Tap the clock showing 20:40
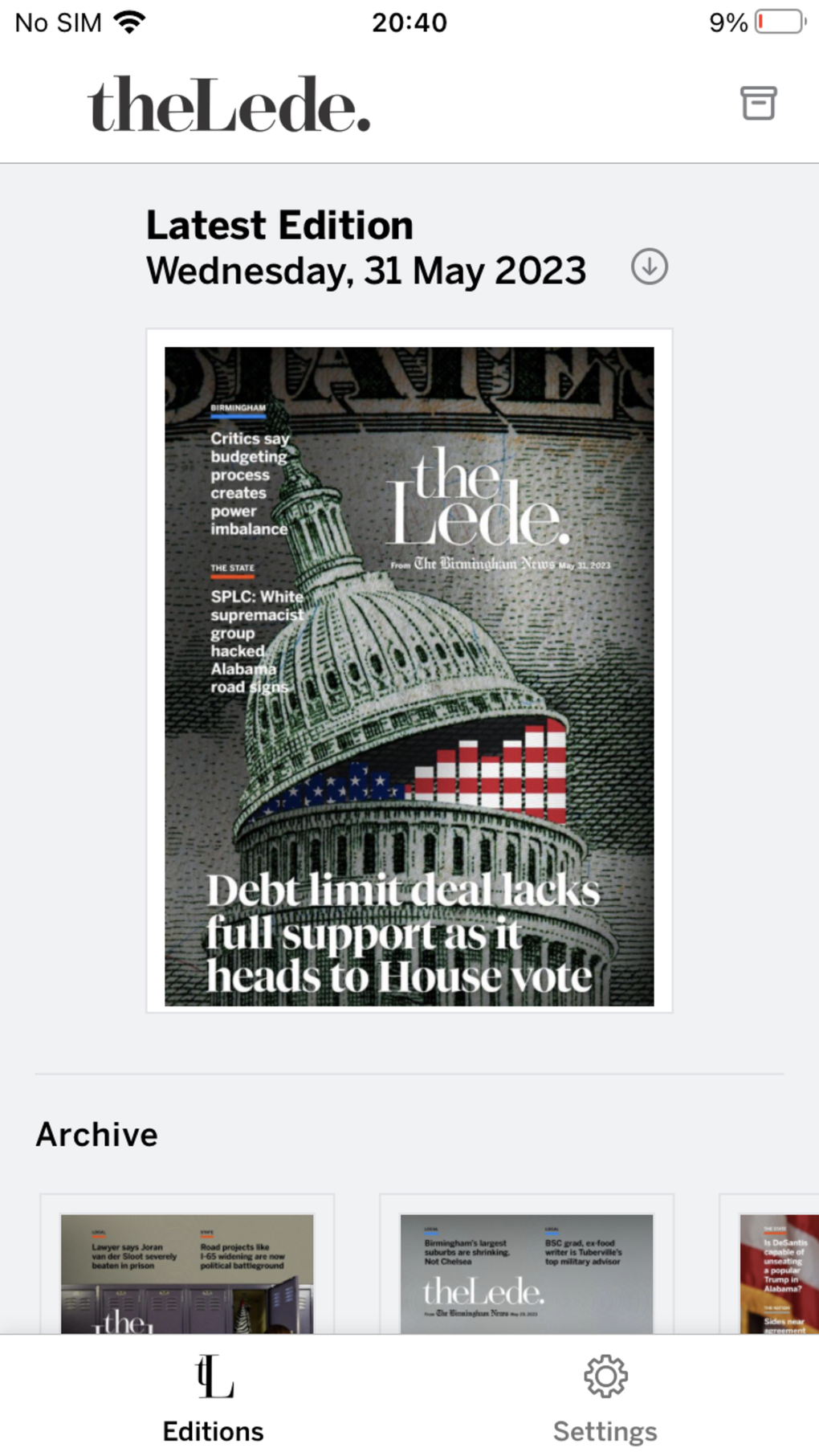This screenshot has width=819, height=1456. 409,22
